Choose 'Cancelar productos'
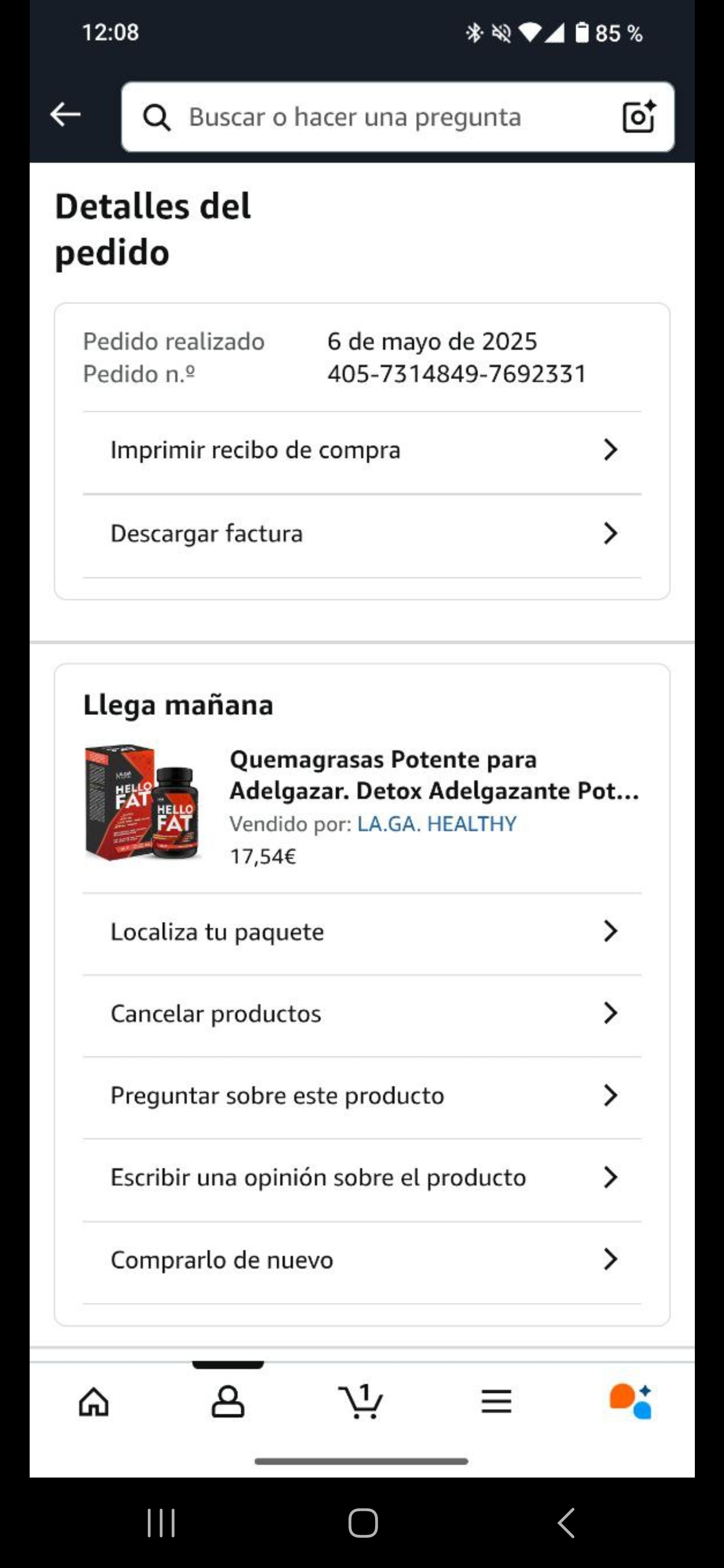724x1568 pixels. [x=363, y=1014]
